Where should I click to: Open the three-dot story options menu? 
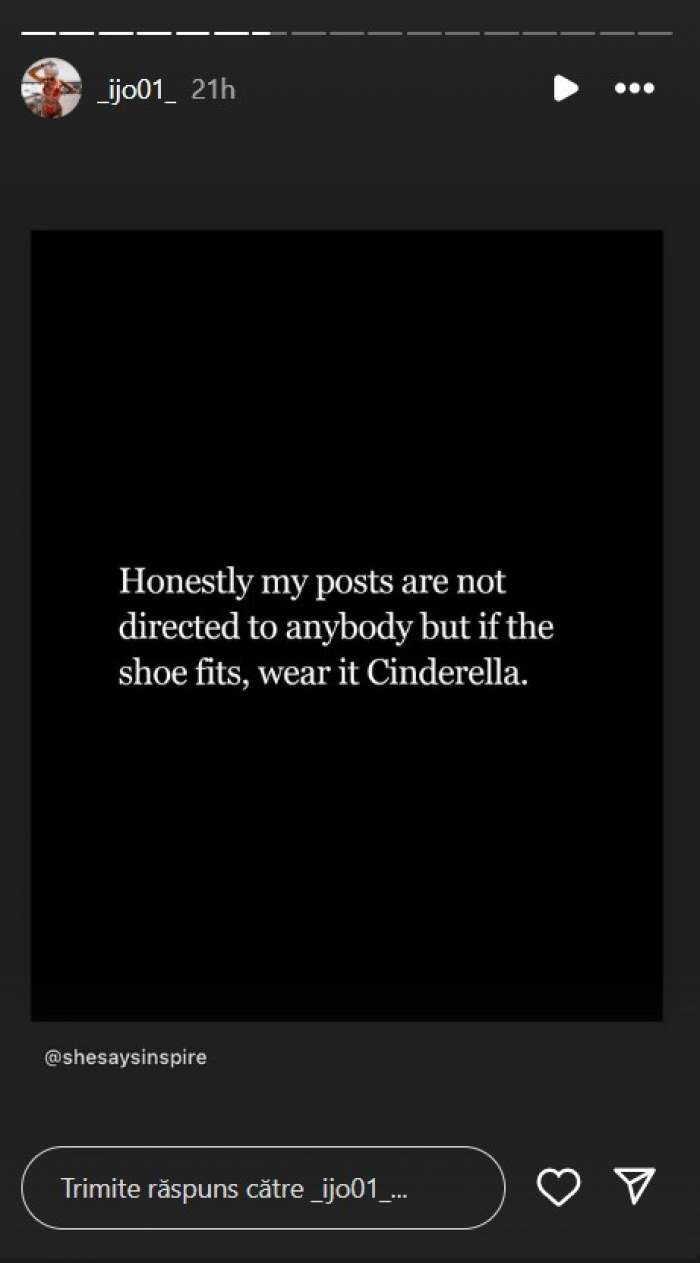tap(634, 88)
